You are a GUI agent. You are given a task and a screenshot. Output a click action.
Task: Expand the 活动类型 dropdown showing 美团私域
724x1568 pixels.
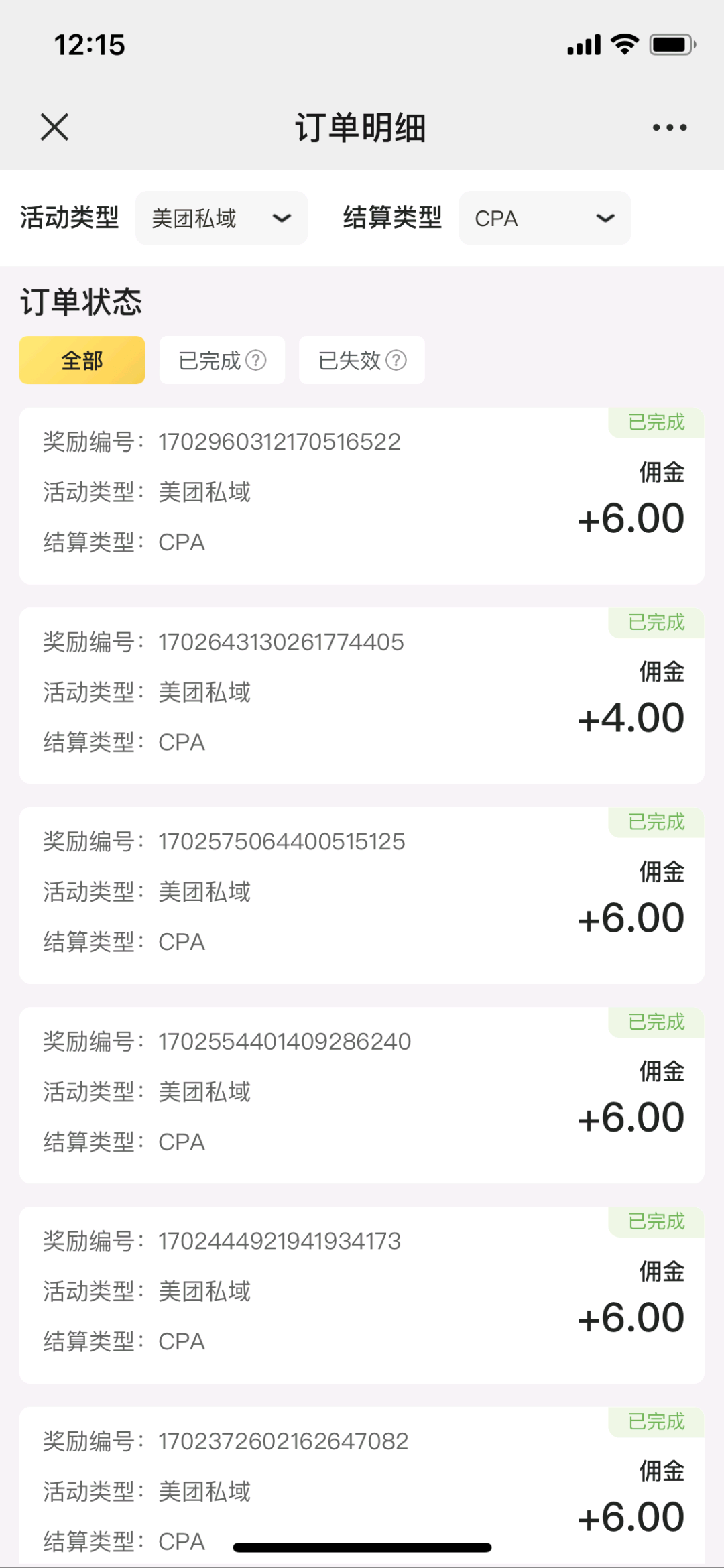click(x=221, y=219)
